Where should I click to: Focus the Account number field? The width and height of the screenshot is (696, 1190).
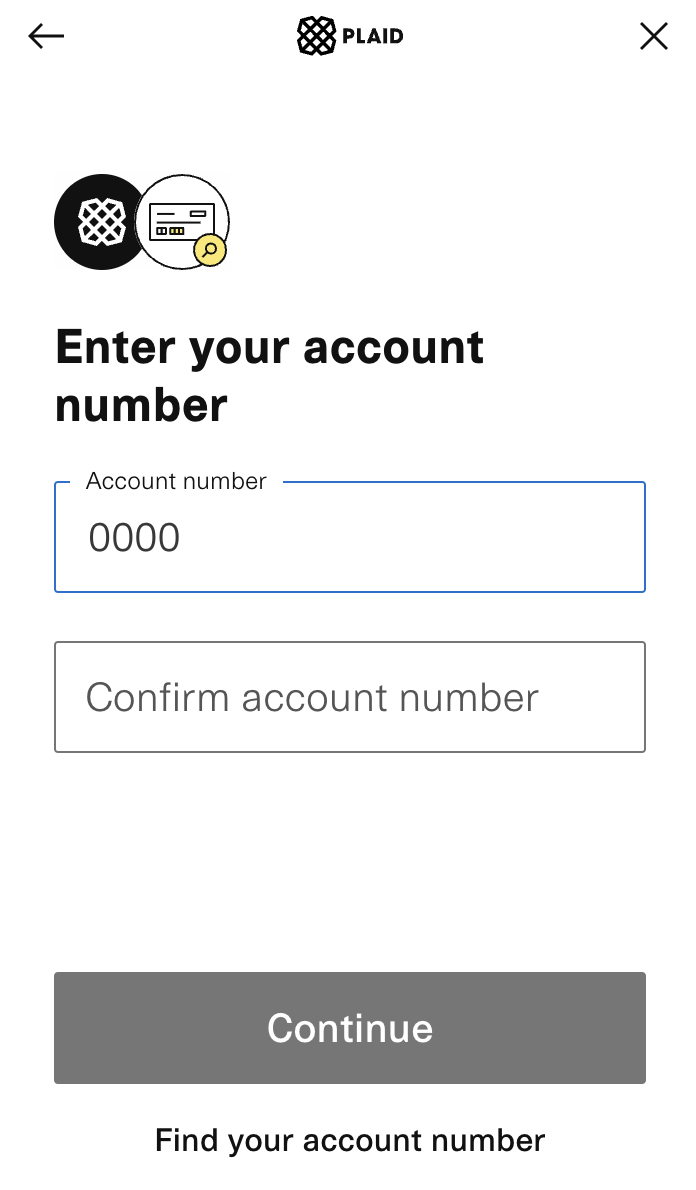click(x=350, y=537)
